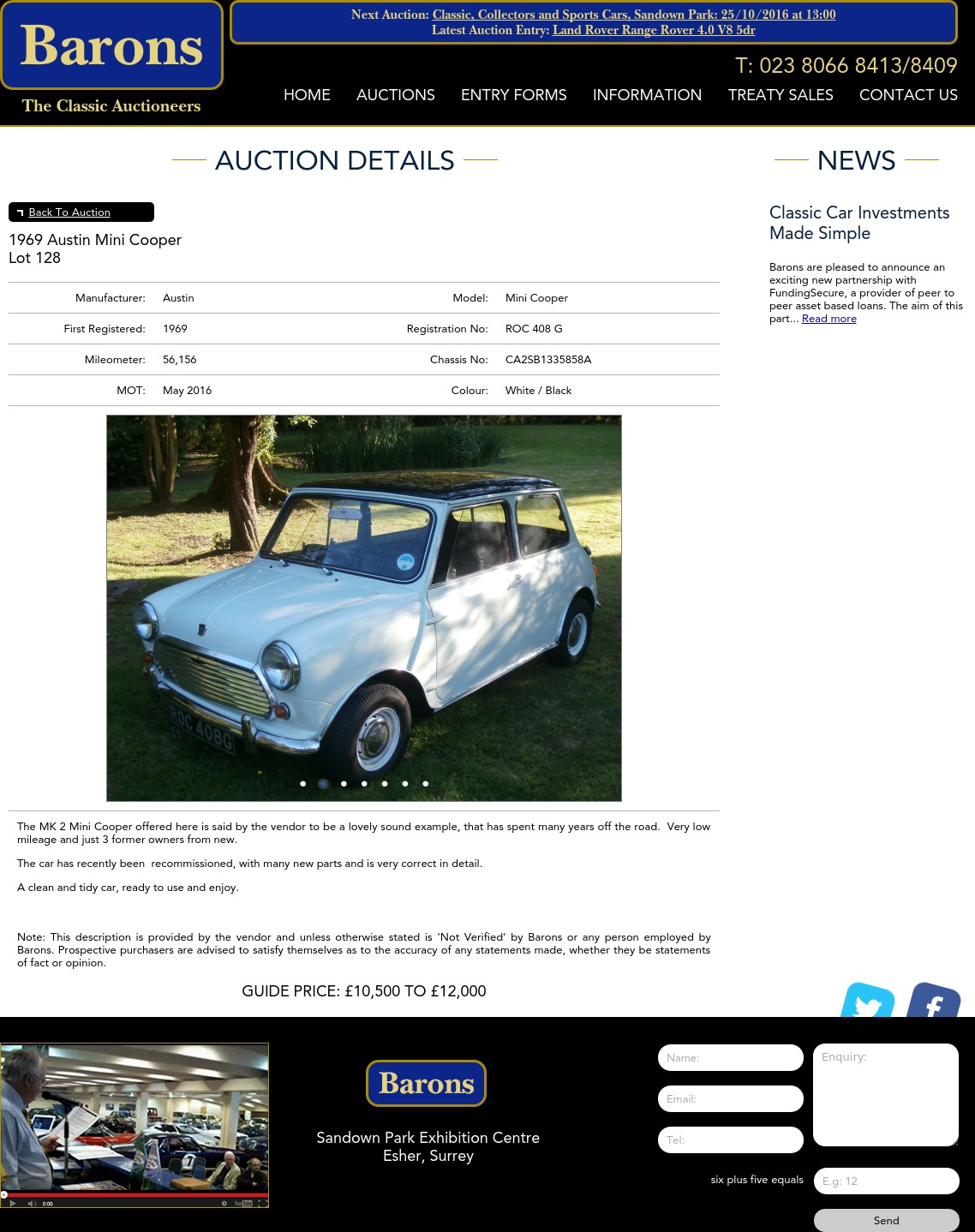View the Land Rover Range Rover entry
Screen dimensions: 975x1232
pos(654,30)
